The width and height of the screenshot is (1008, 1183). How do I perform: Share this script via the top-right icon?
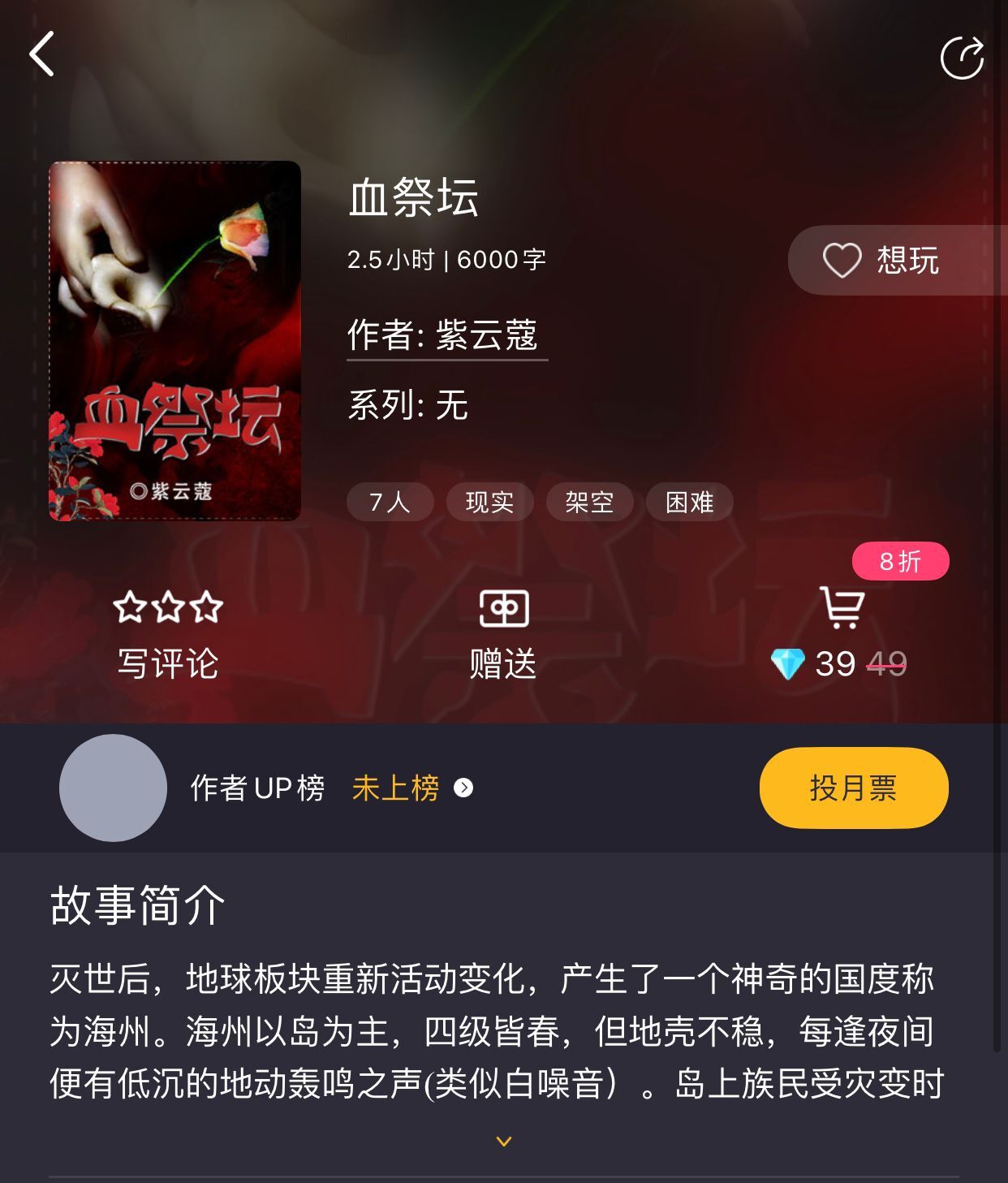pyautogui.click(x=962, y=57)
